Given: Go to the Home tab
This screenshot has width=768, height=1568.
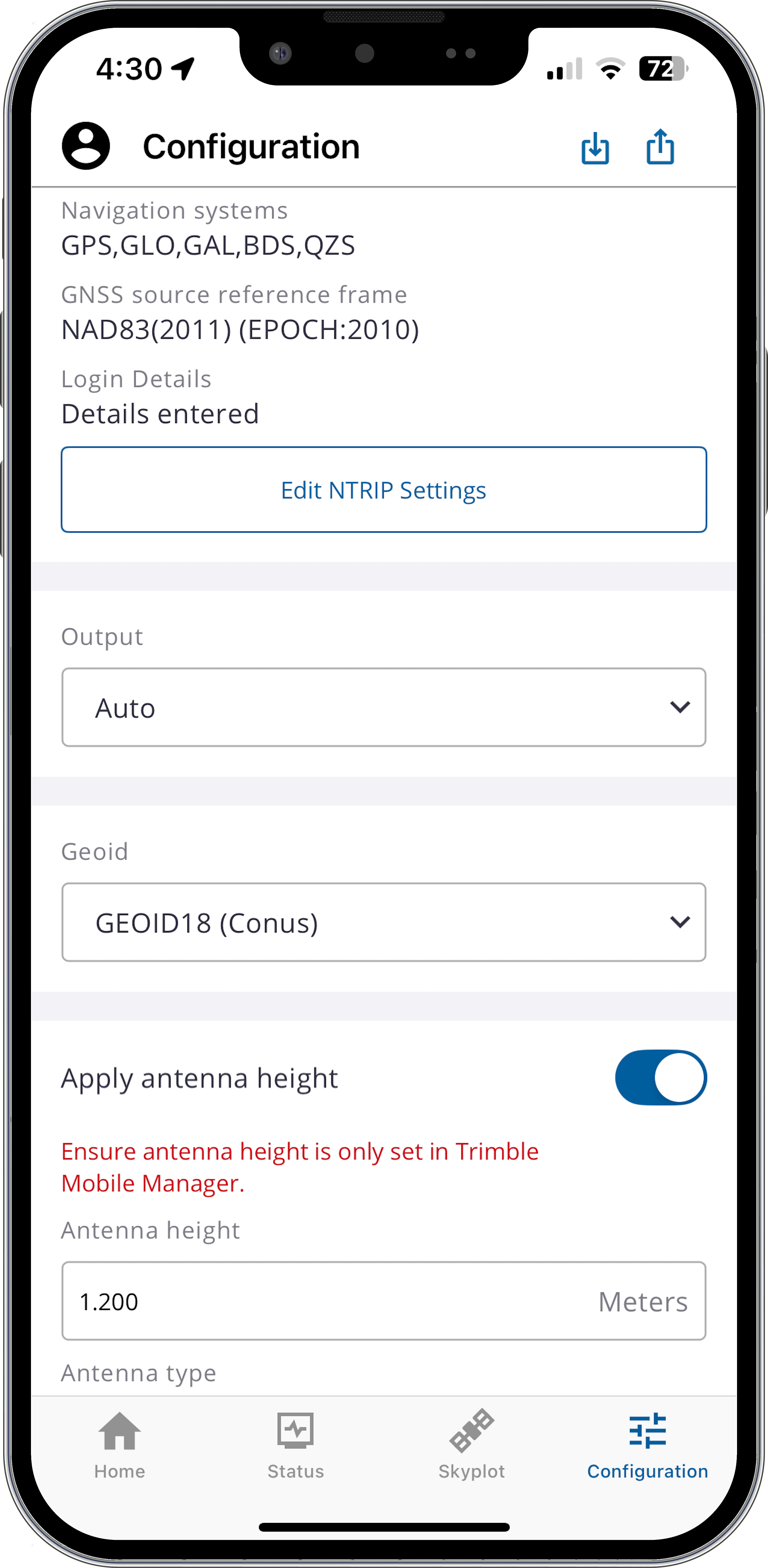Looking at the screenshot, I should click(119, 1444).
